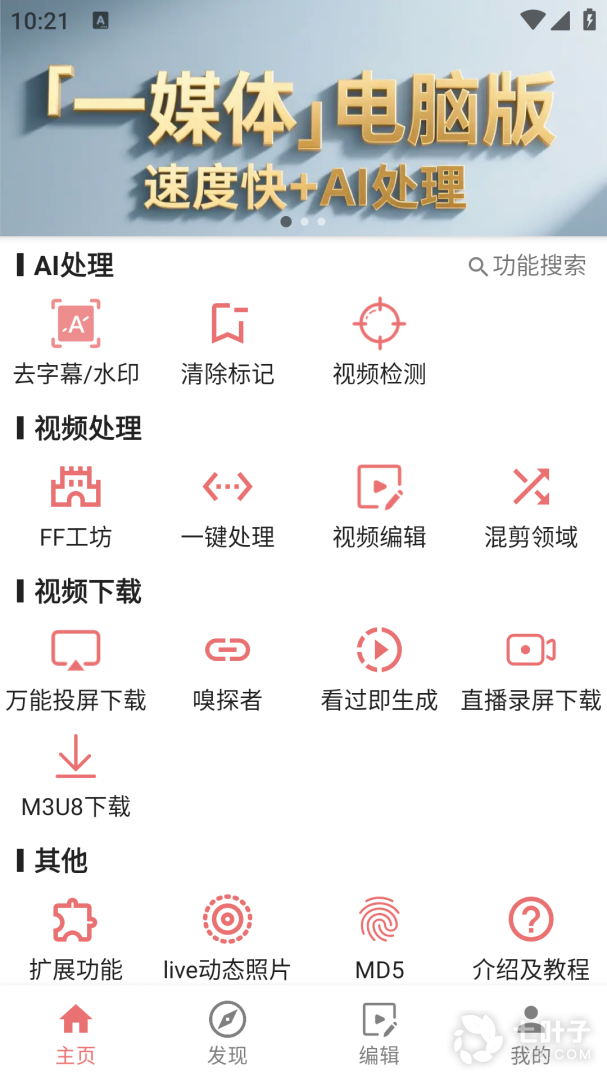Launch the 嗅探者 sniffer tool

228,670
